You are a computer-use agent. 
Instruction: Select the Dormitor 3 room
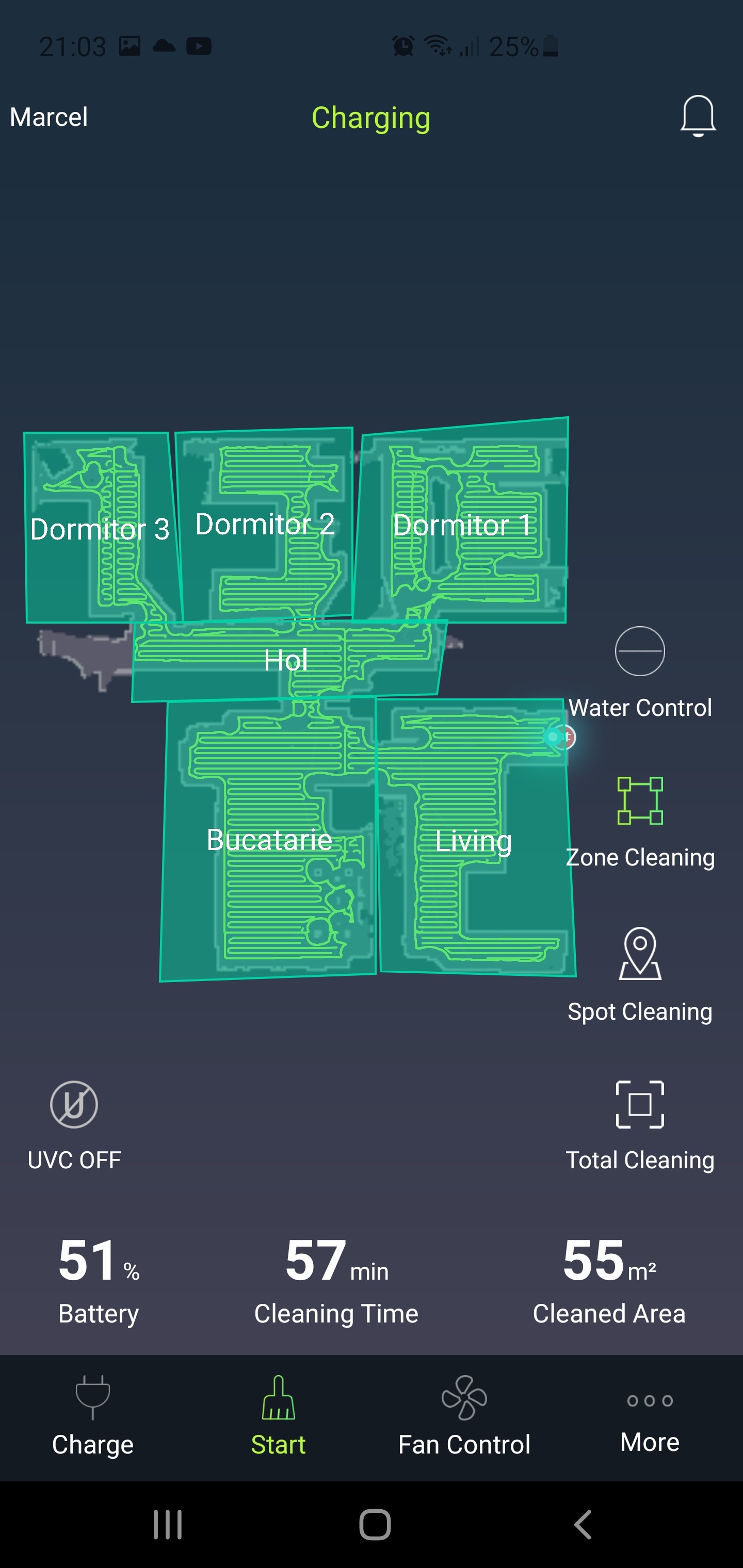100,528
